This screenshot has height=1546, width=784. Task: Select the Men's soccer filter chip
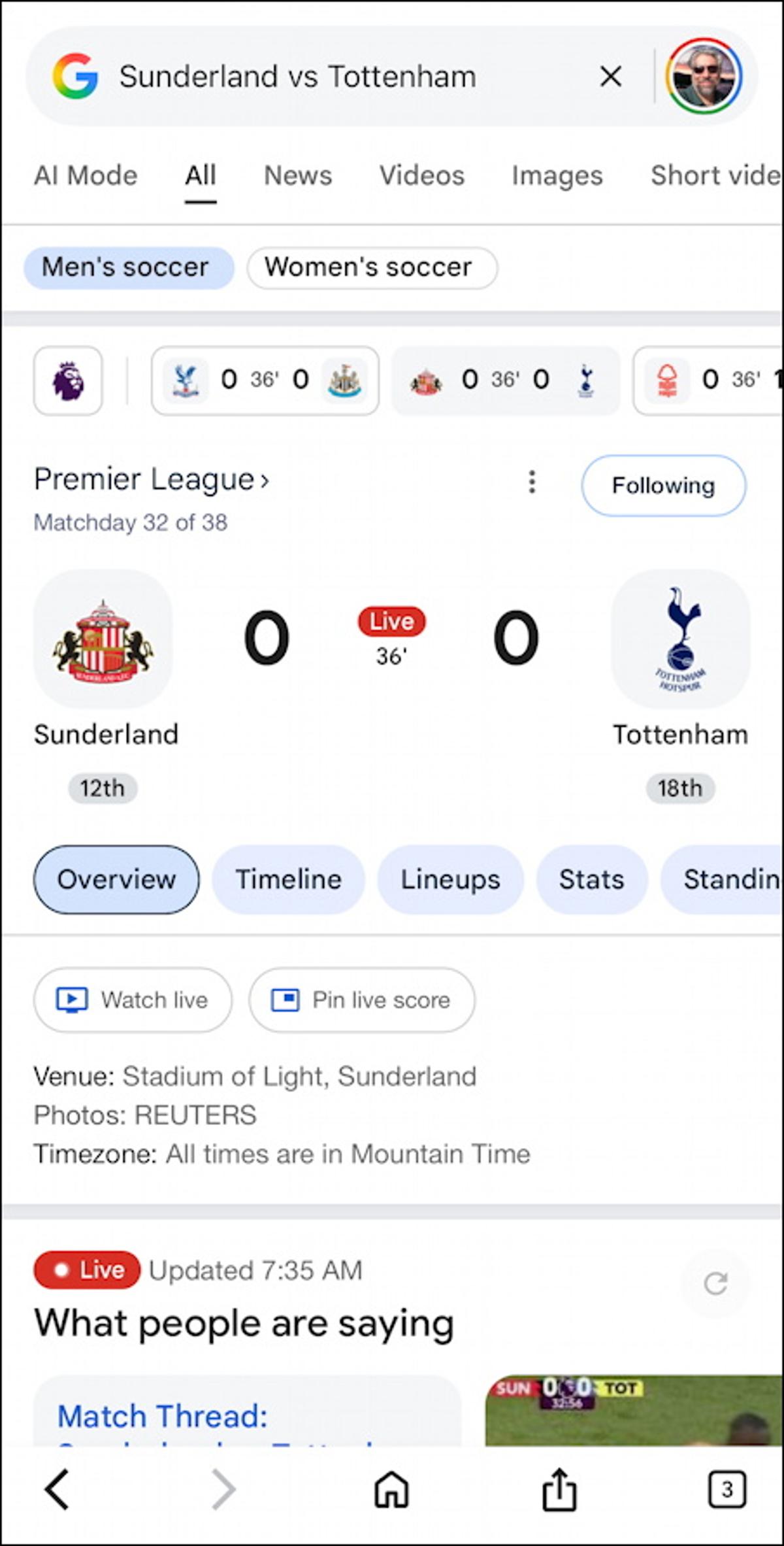tap(128, 267)
